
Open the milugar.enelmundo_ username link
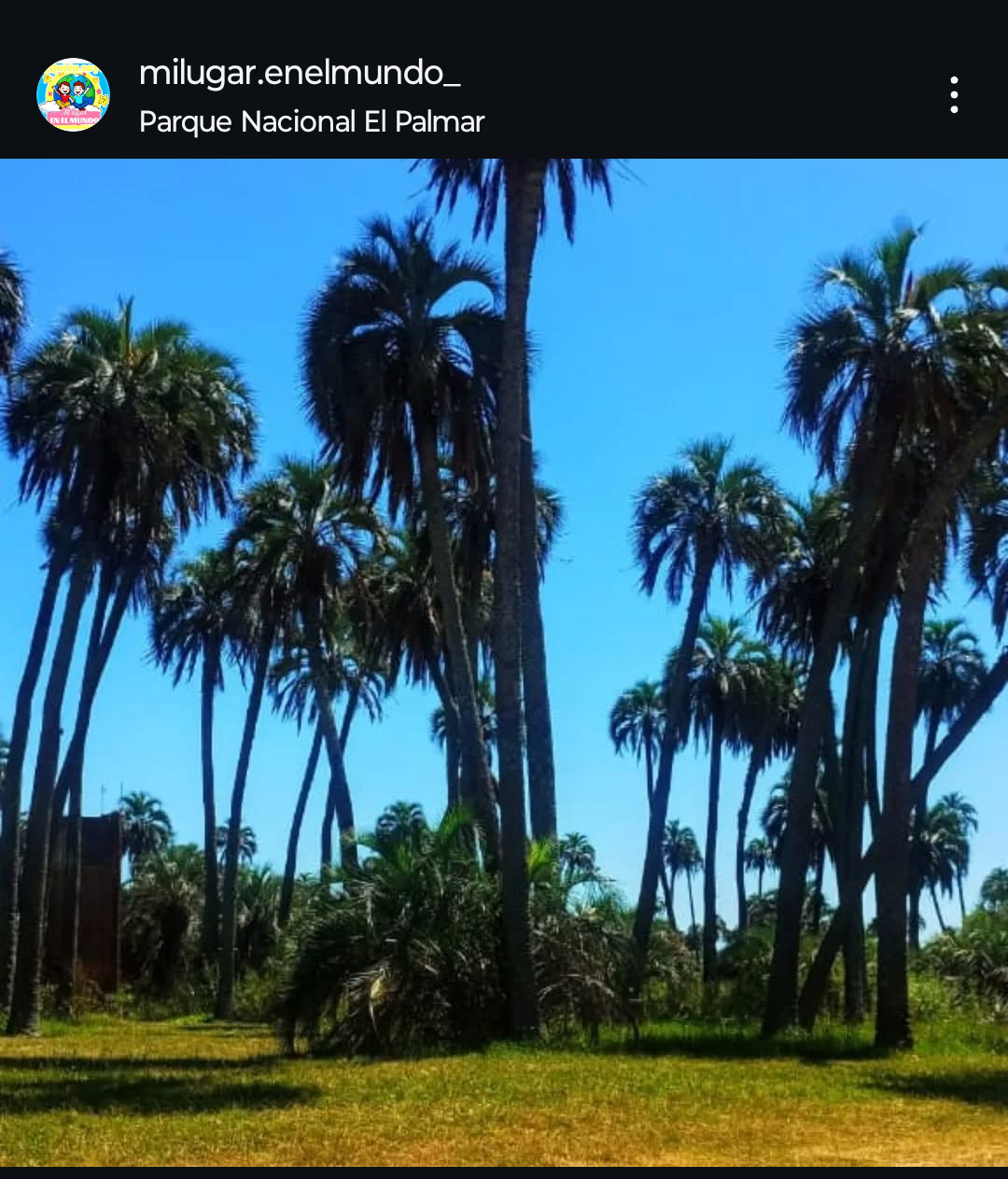(x=299, y=73)
